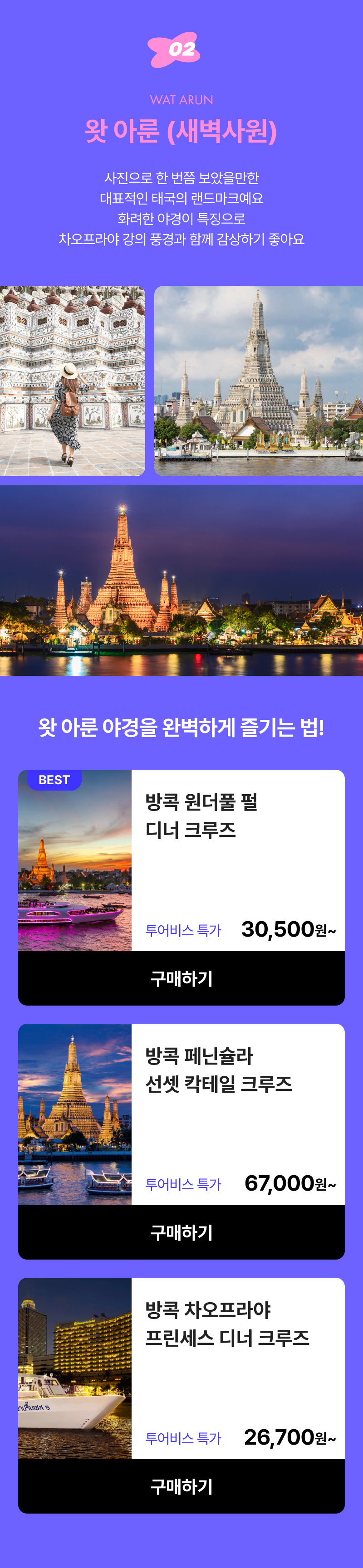Buy the 방콕 차오프라야 프린세스 디너 크루즈
The width and height of the screenshot is (363, 1568).
coord(181,1486)
